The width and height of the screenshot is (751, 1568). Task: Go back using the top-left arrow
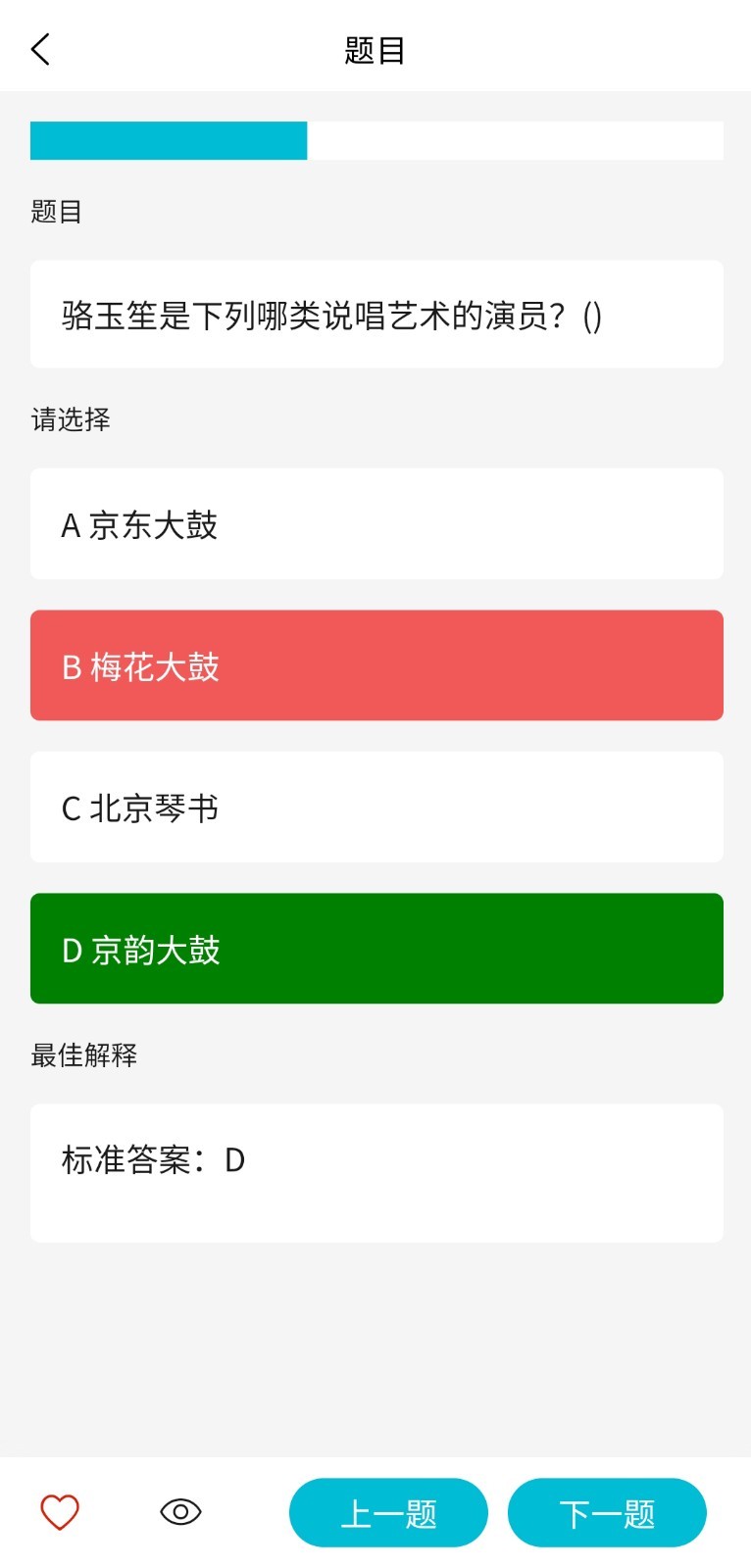(x=41, y=49)
